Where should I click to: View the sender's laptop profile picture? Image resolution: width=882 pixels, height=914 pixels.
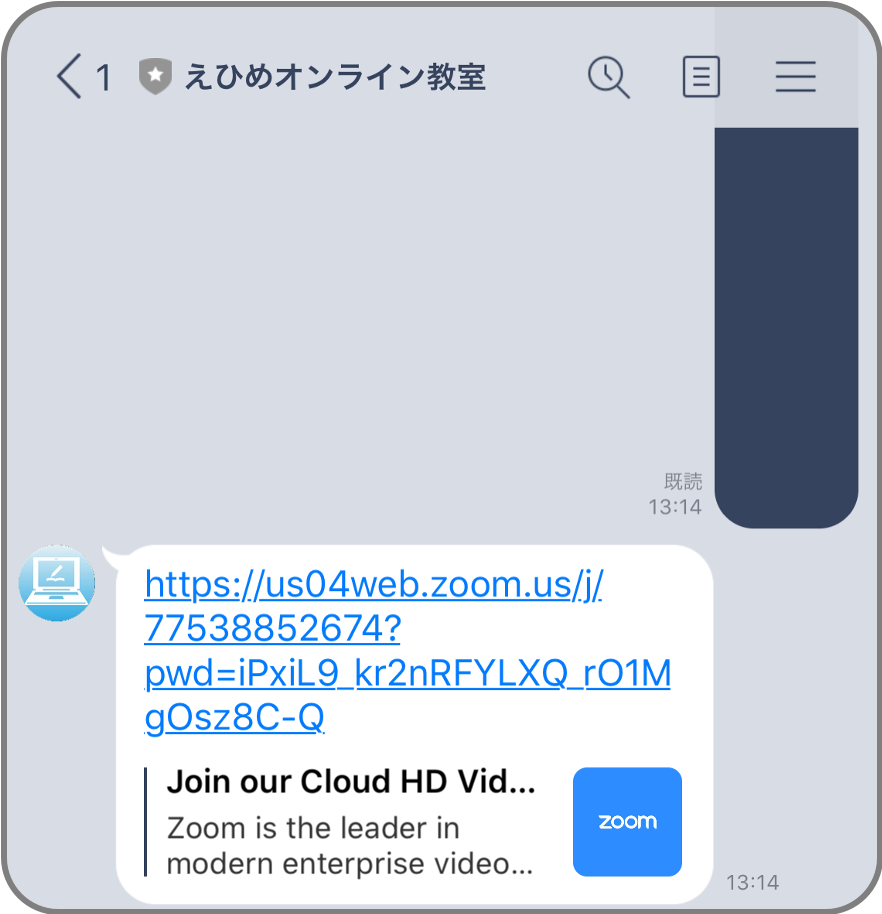[x=57, y=583]
